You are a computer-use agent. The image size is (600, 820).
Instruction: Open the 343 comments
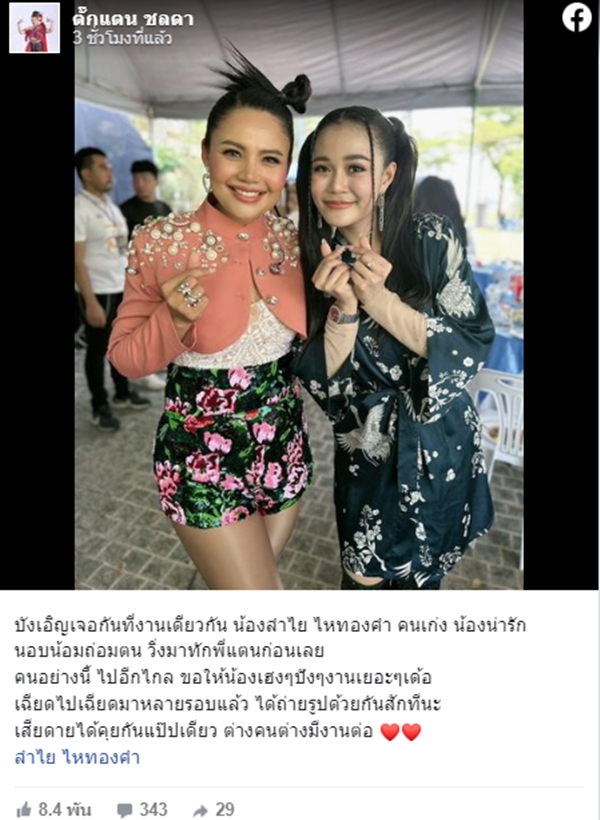click(141, 809)
